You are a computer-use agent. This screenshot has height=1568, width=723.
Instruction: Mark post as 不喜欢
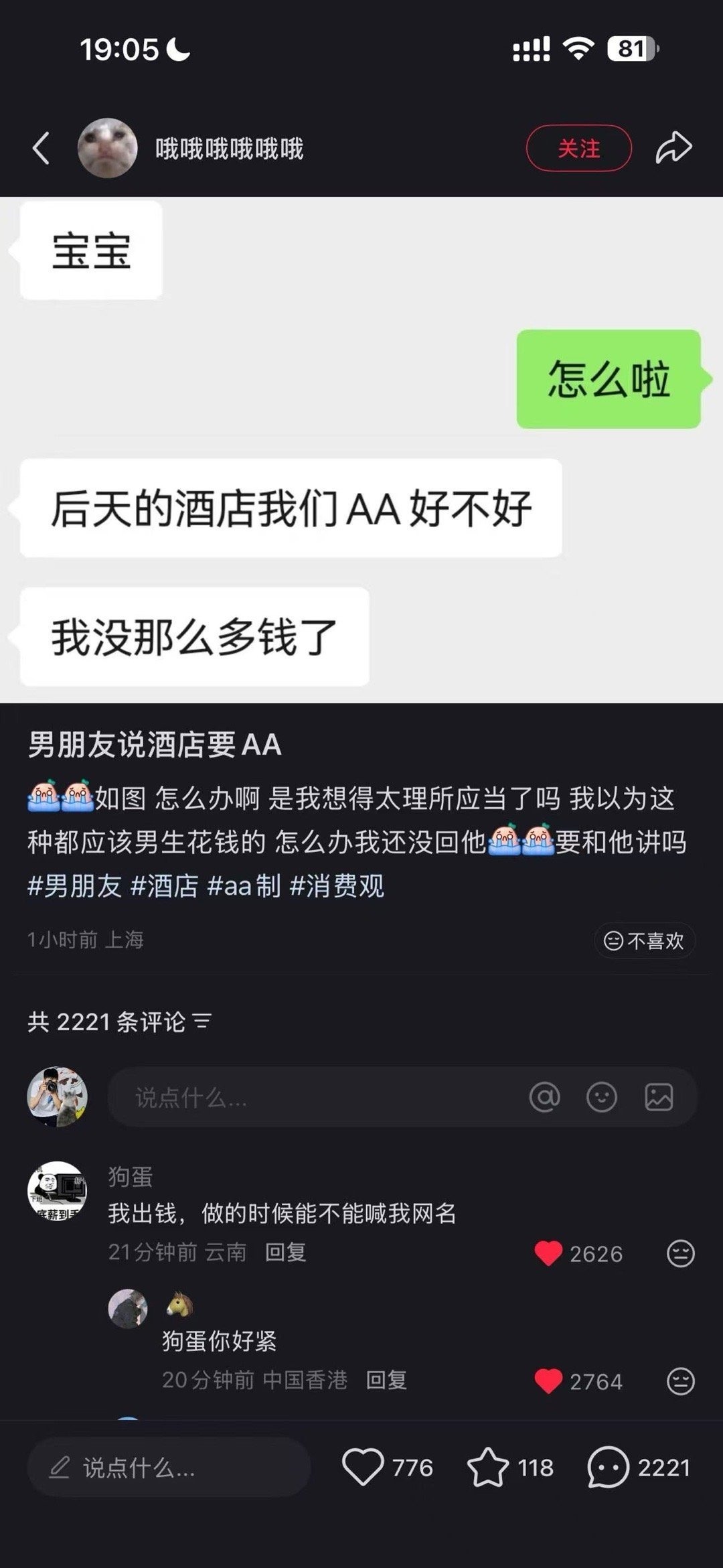(x=644, y=940)
